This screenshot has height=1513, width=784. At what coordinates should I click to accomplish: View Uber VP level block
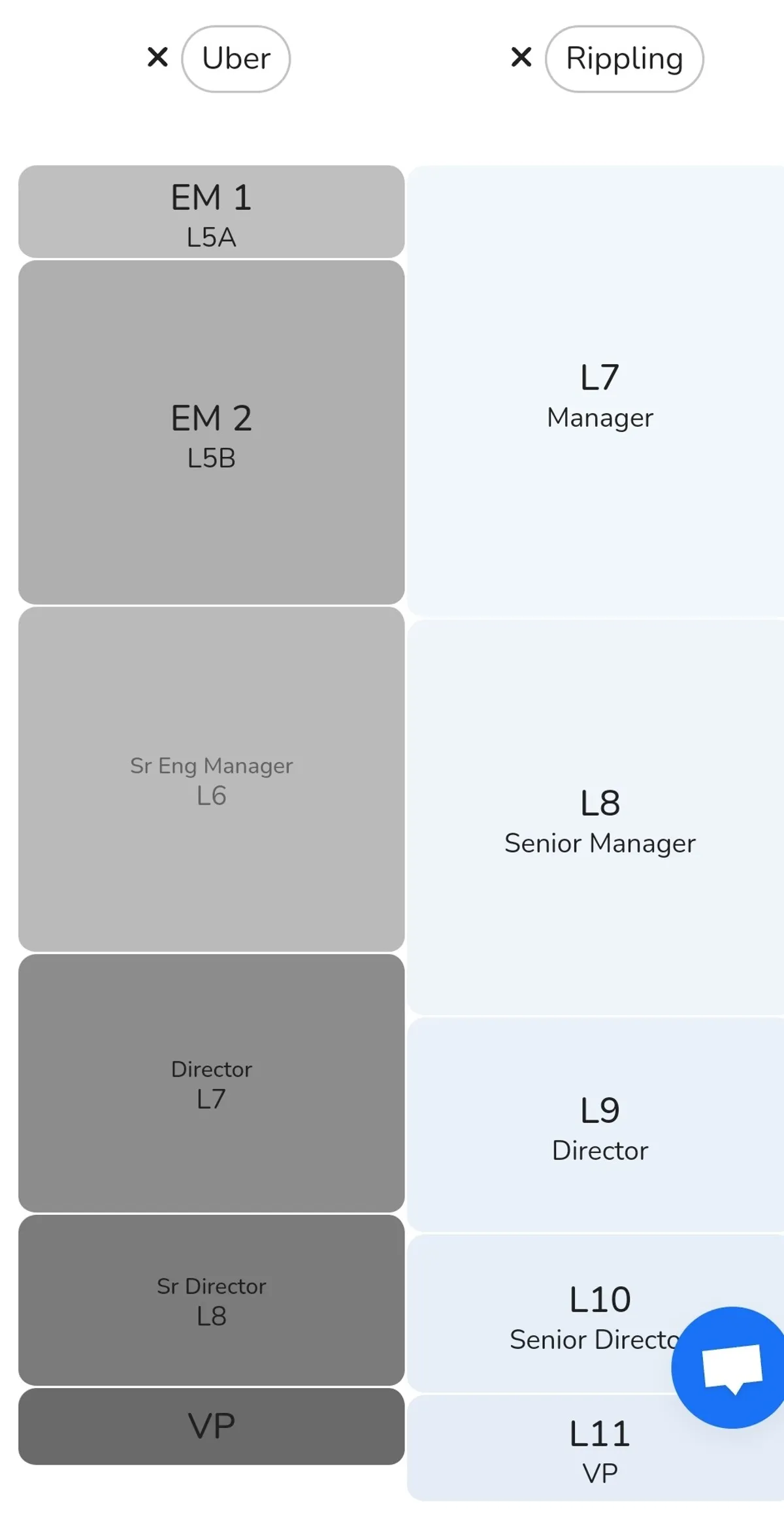pyautogui.click(x=211, y=1426)
